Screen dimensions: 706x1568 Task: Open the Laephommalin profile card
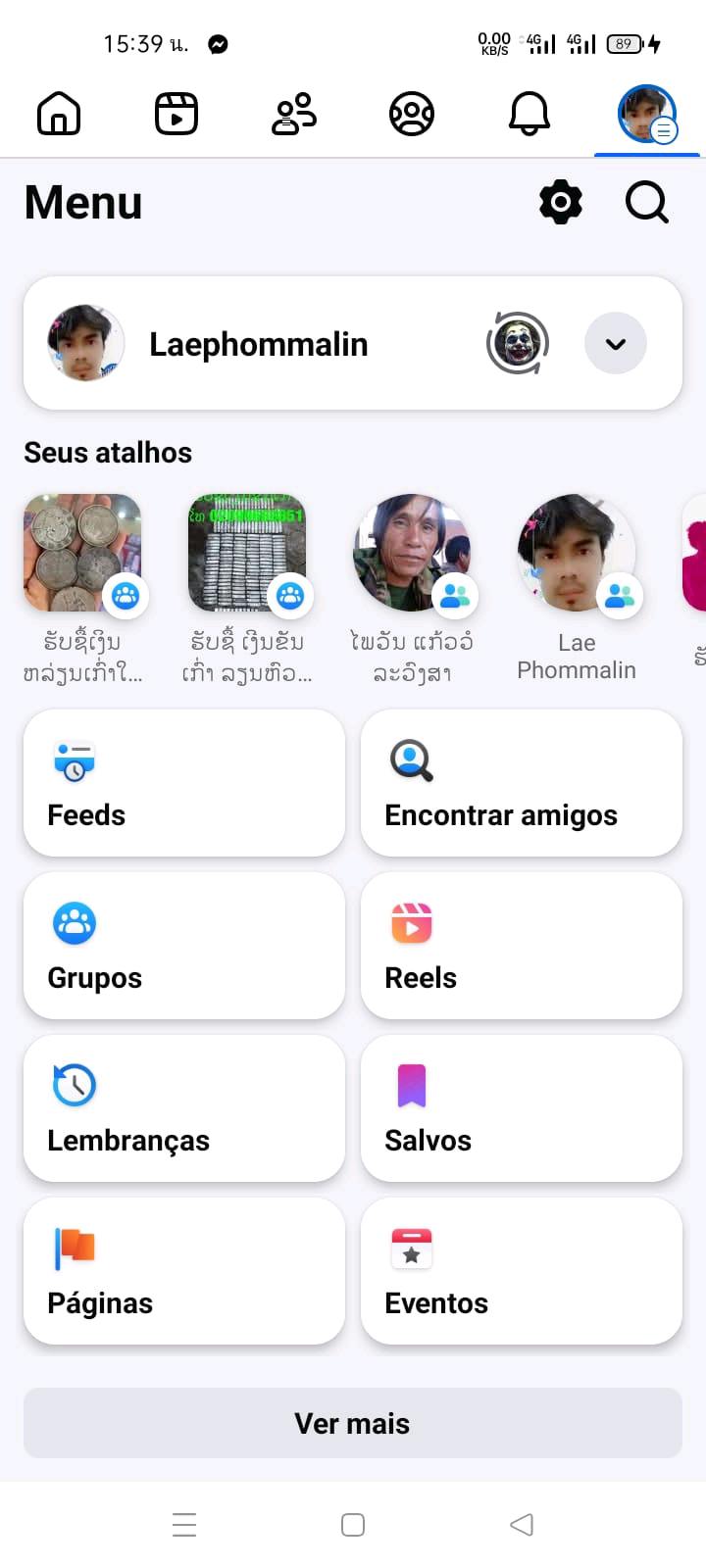pyautogui.click(x=257, y=344)
